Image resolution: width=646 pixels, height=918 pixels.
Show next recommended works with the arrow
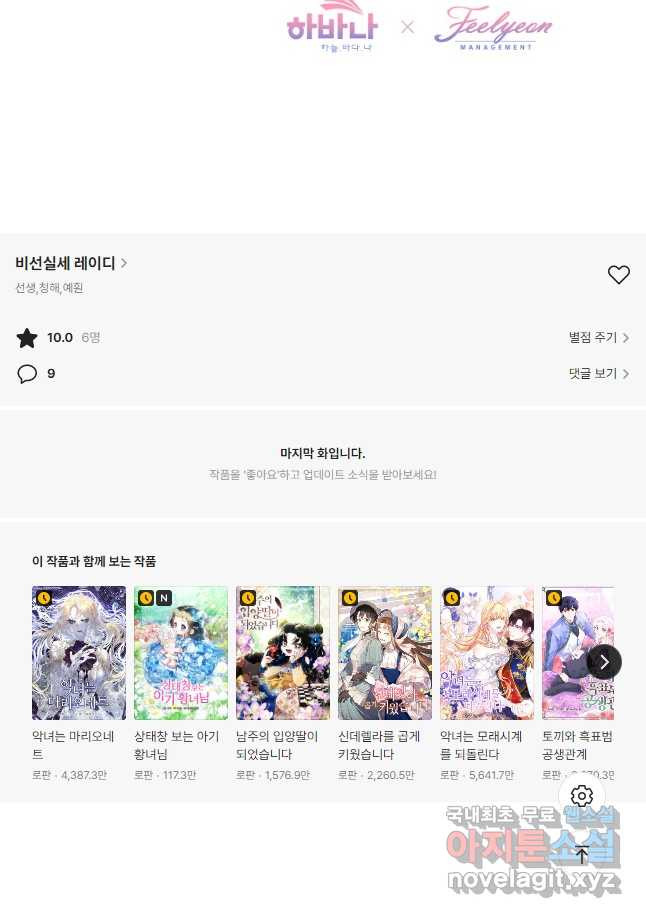[604, 661]
